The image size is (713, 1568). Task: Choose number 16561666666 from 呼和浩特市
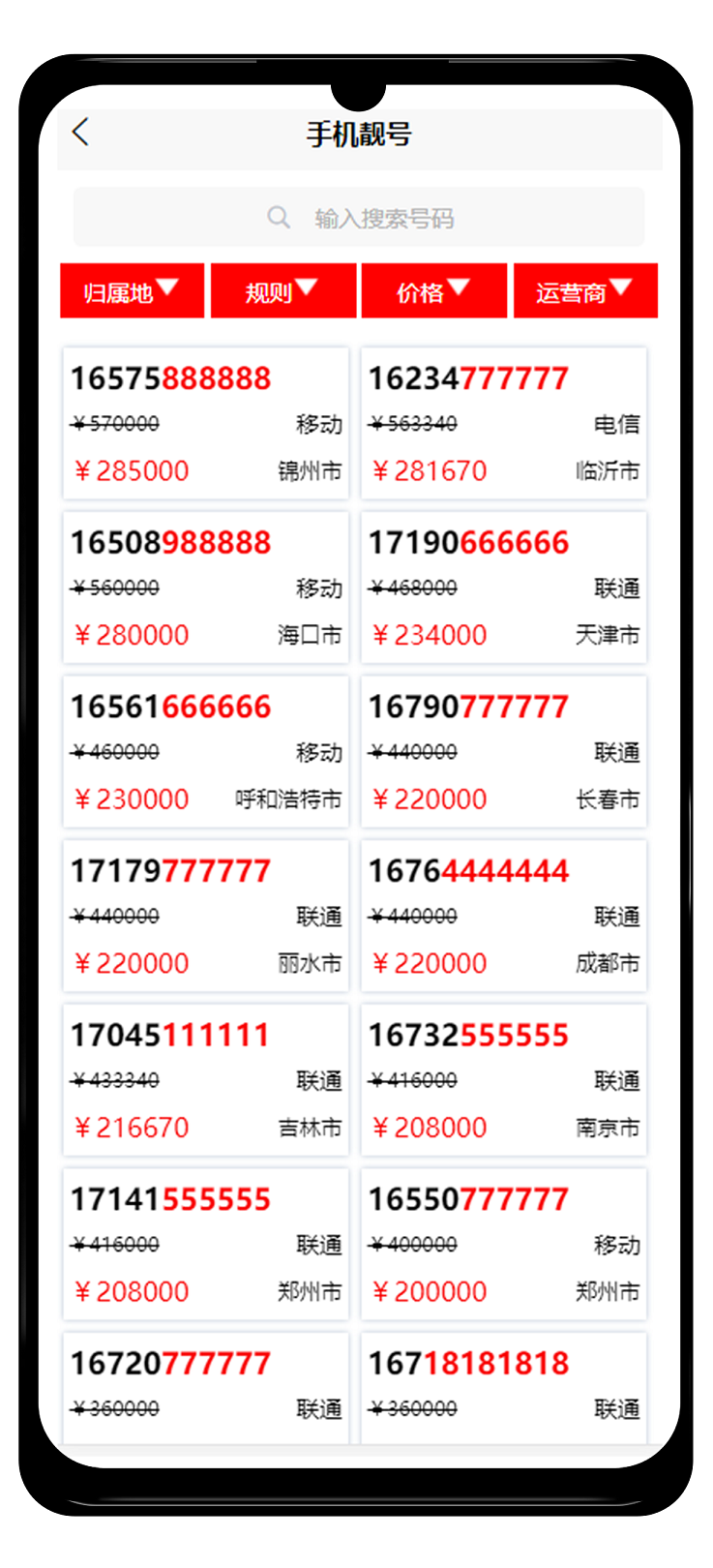coord(206,752)
